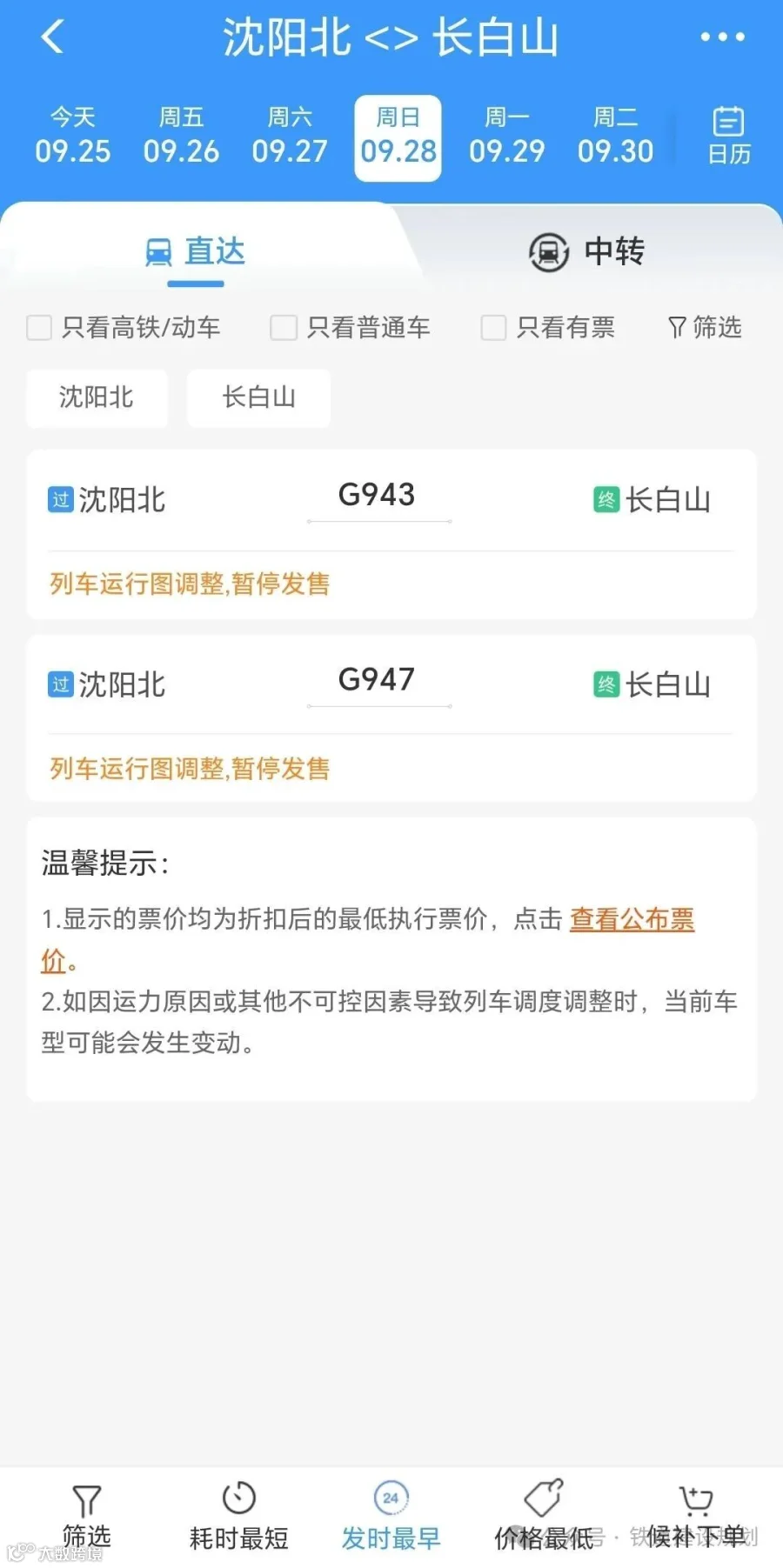This screenshot has height=1568, width=783.
Task: Sort by 价格最低 lowest price
Action: tap(544, 1516)
